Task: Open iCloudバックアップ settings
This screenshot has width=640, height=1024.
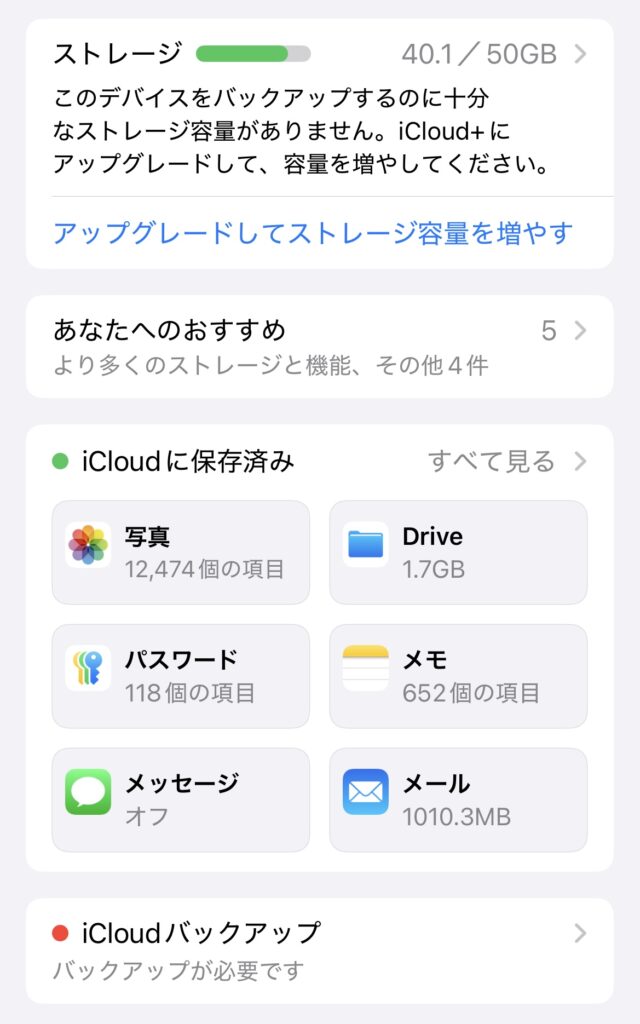Action: pyautogui.click(x=319, y=951)
